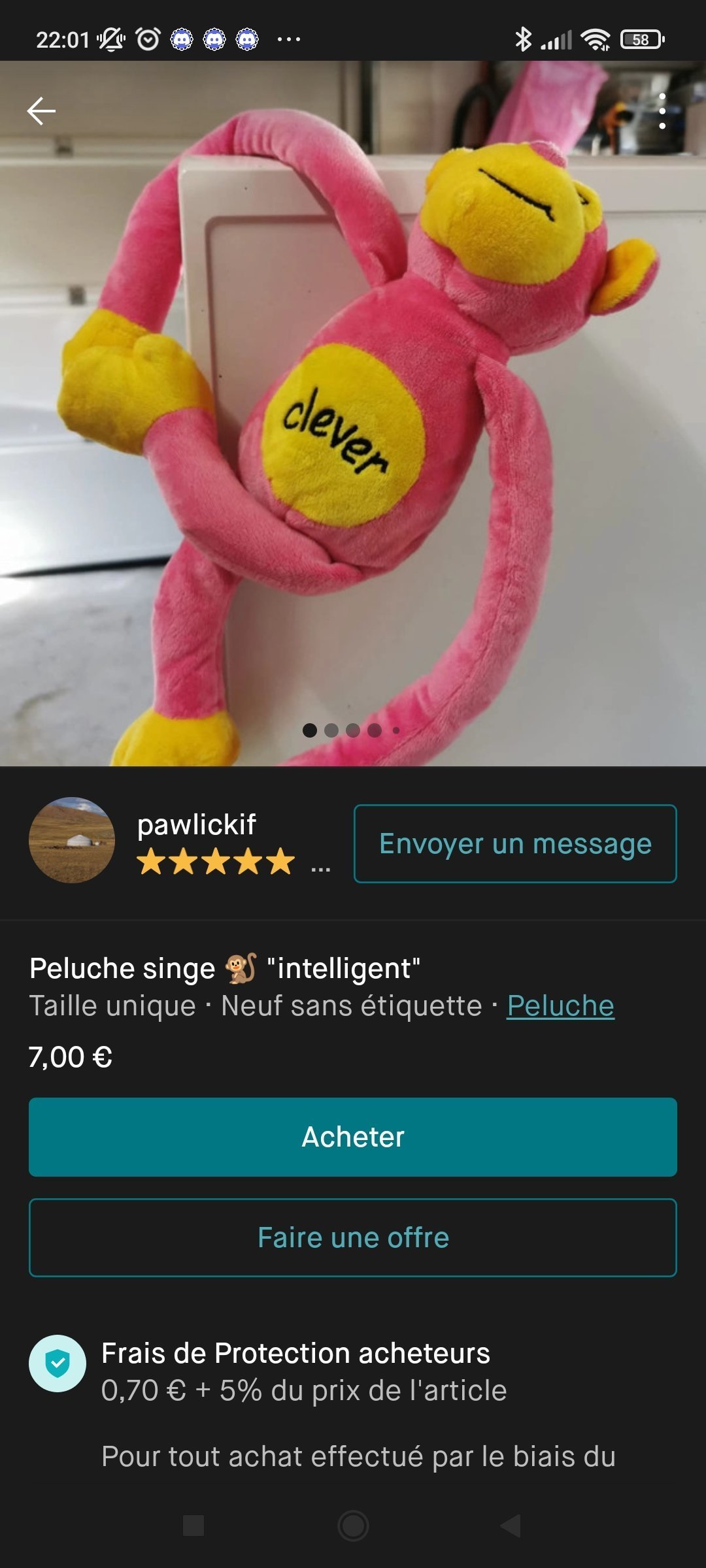Open the three-dot overflow menu
Screen dimensions: 706x1568
click(662, 111)
